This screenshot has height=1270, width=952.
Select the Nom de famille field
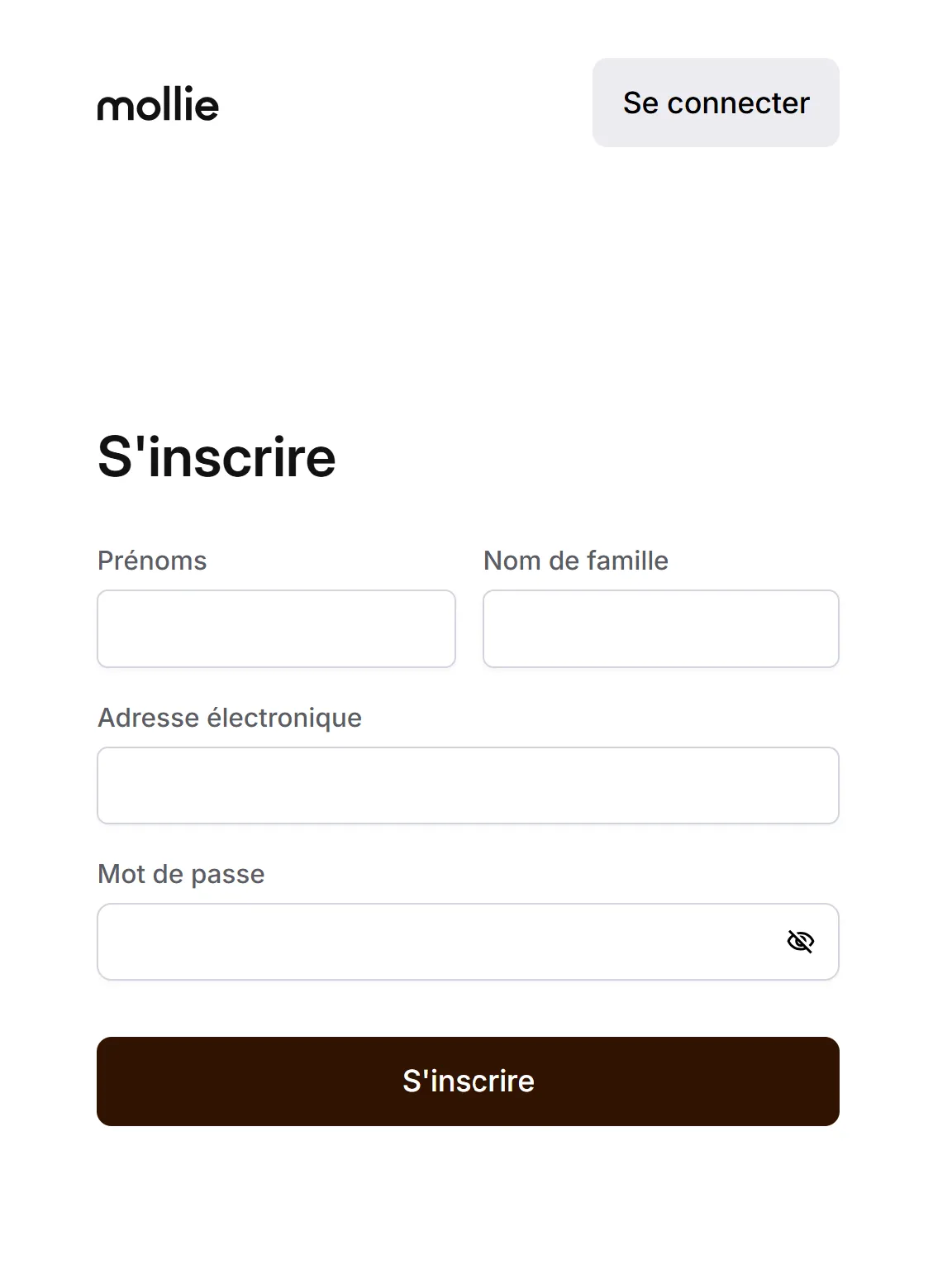[x=660, y=628]
